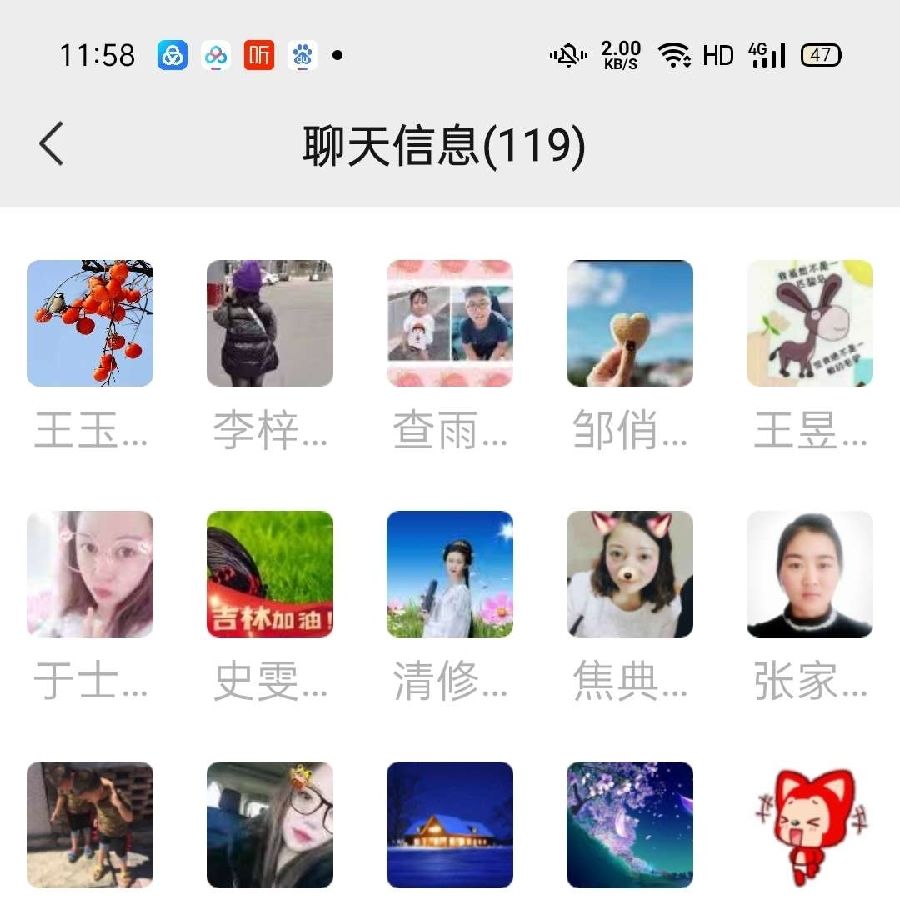Open the profile of member 王玉…
The height and width of the screenshot is (900, 900).
point(90,323)
